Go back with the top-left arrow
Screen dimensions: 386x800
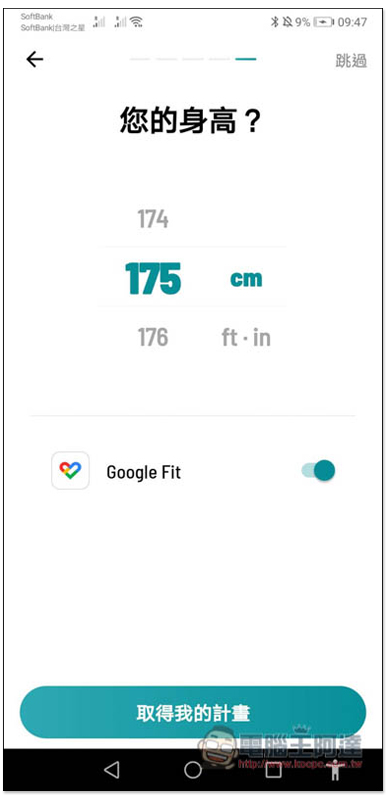pyautogui.click(x=35, y=60)
